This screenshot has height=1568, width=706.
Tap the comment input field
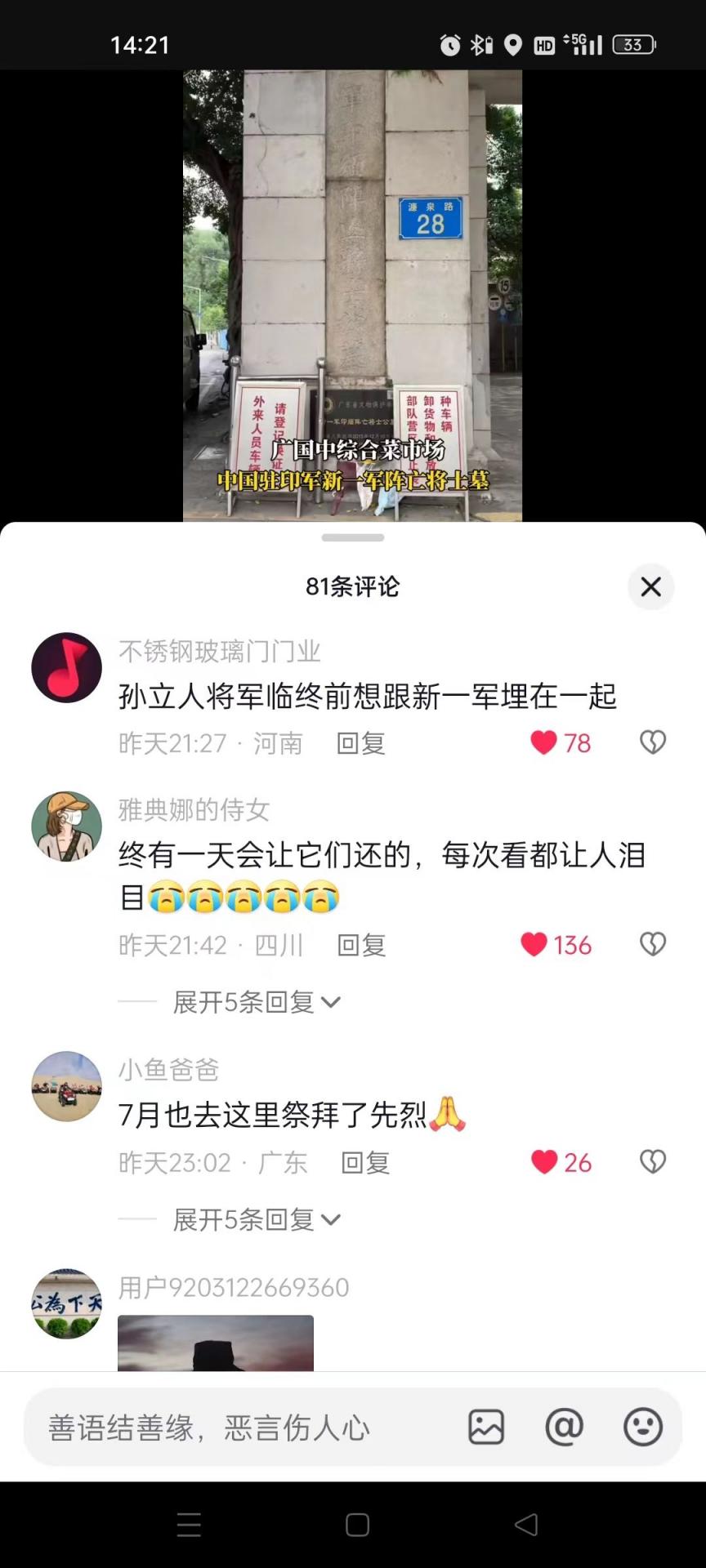pyautogui.click(x=237, y=1428)
